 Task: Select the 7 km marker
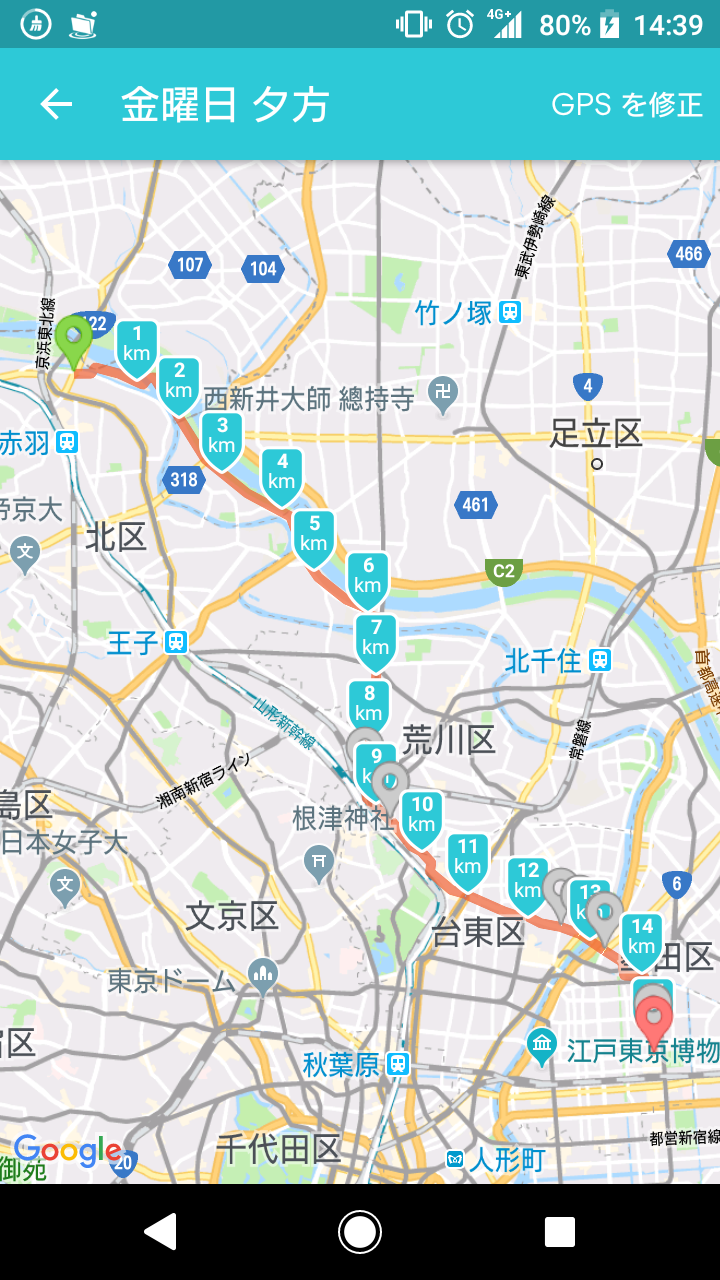click(376, 637)
